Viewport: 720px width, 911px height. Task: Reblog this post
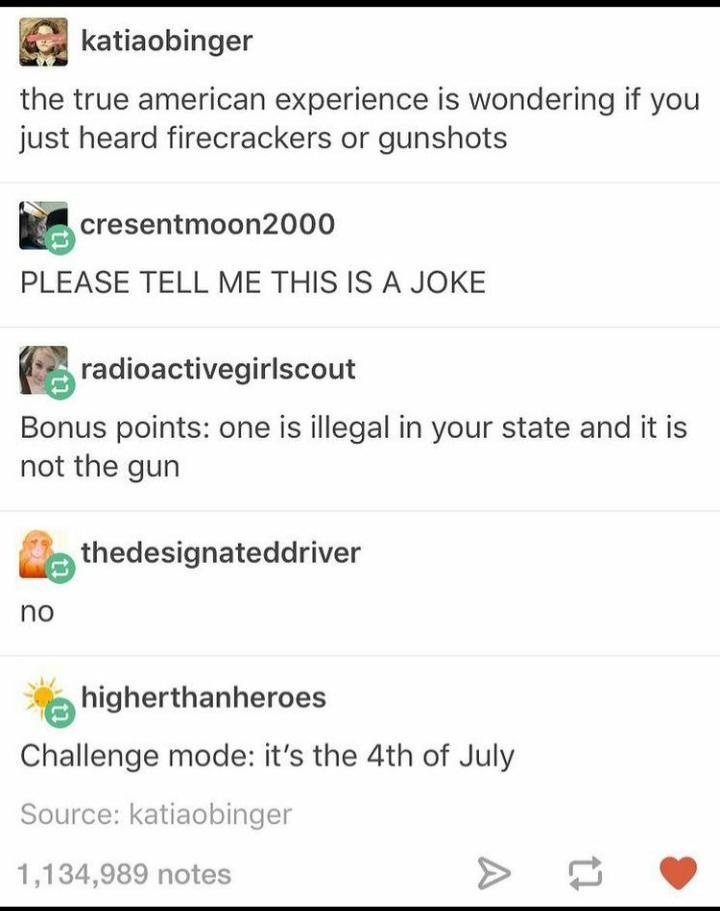click(x=584, y=874)
